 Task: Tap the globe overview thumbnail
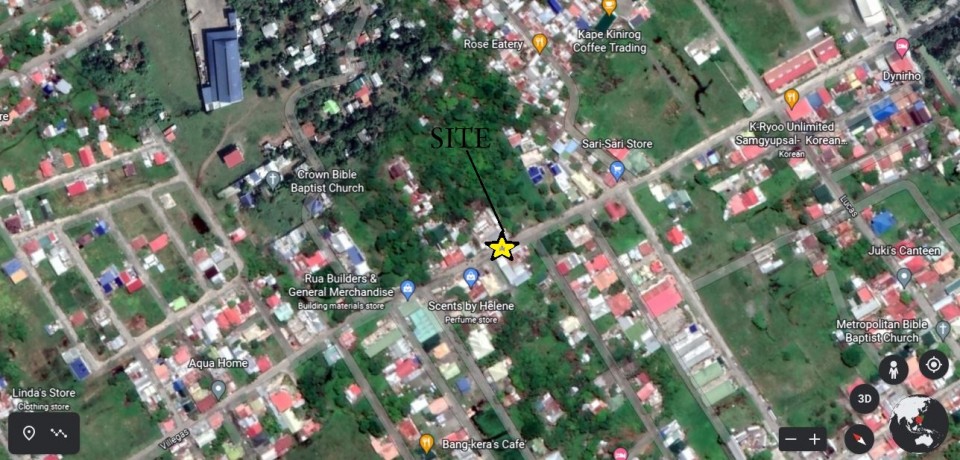click(x=919, y=424)
